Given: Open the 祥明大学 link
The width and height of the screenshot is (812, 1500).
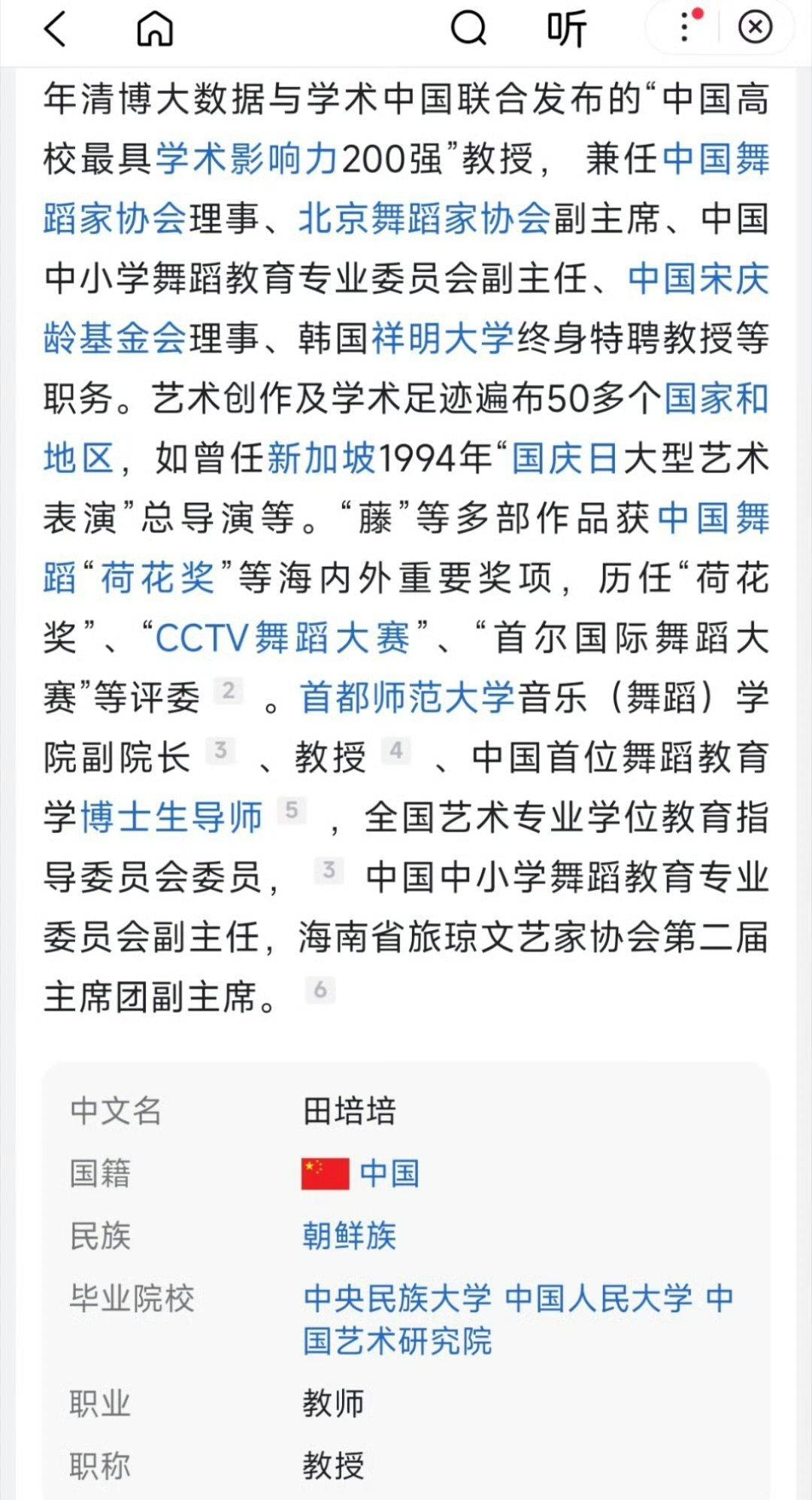Looking at the screenshot, I should tap(443, 338).
